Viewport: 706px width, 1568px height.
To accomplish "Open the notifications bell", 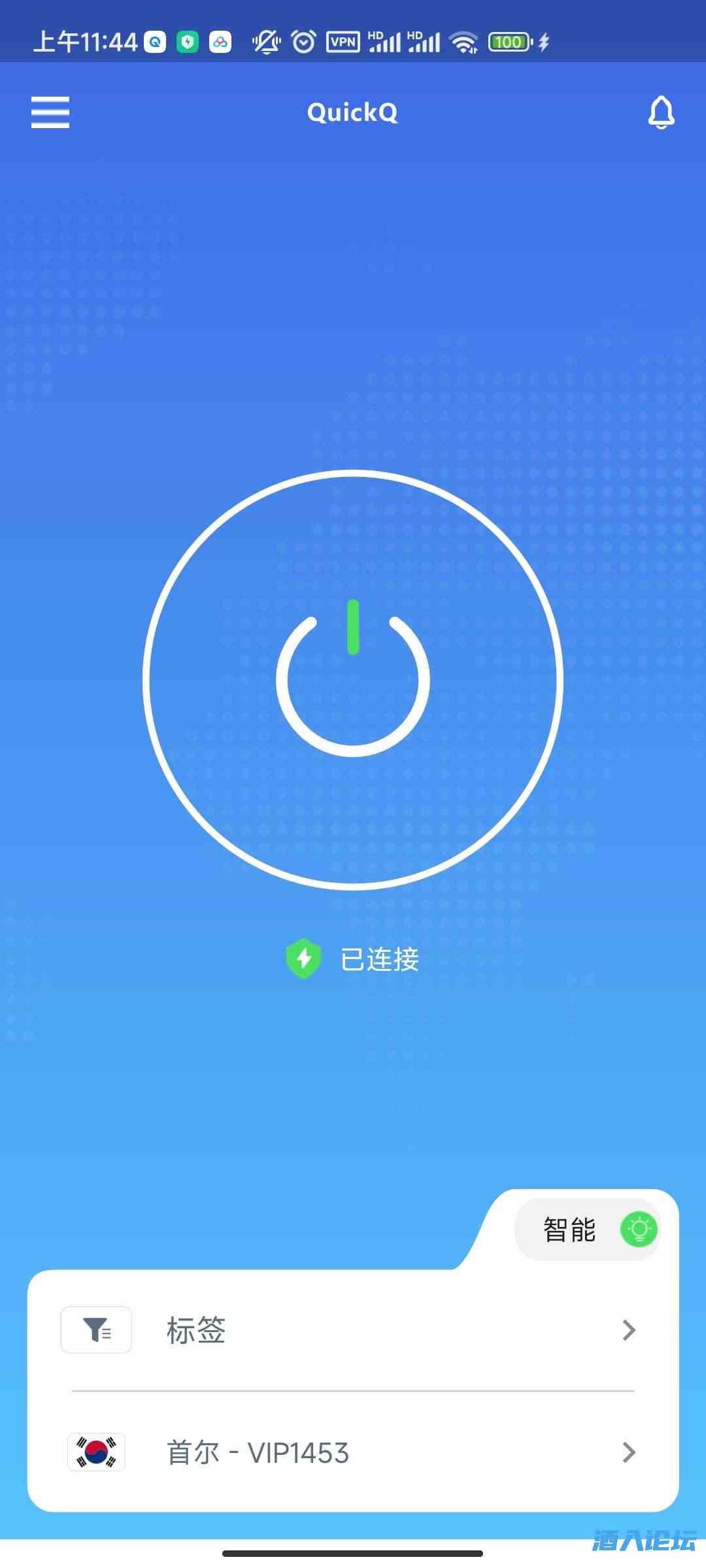I will point(661,112).
